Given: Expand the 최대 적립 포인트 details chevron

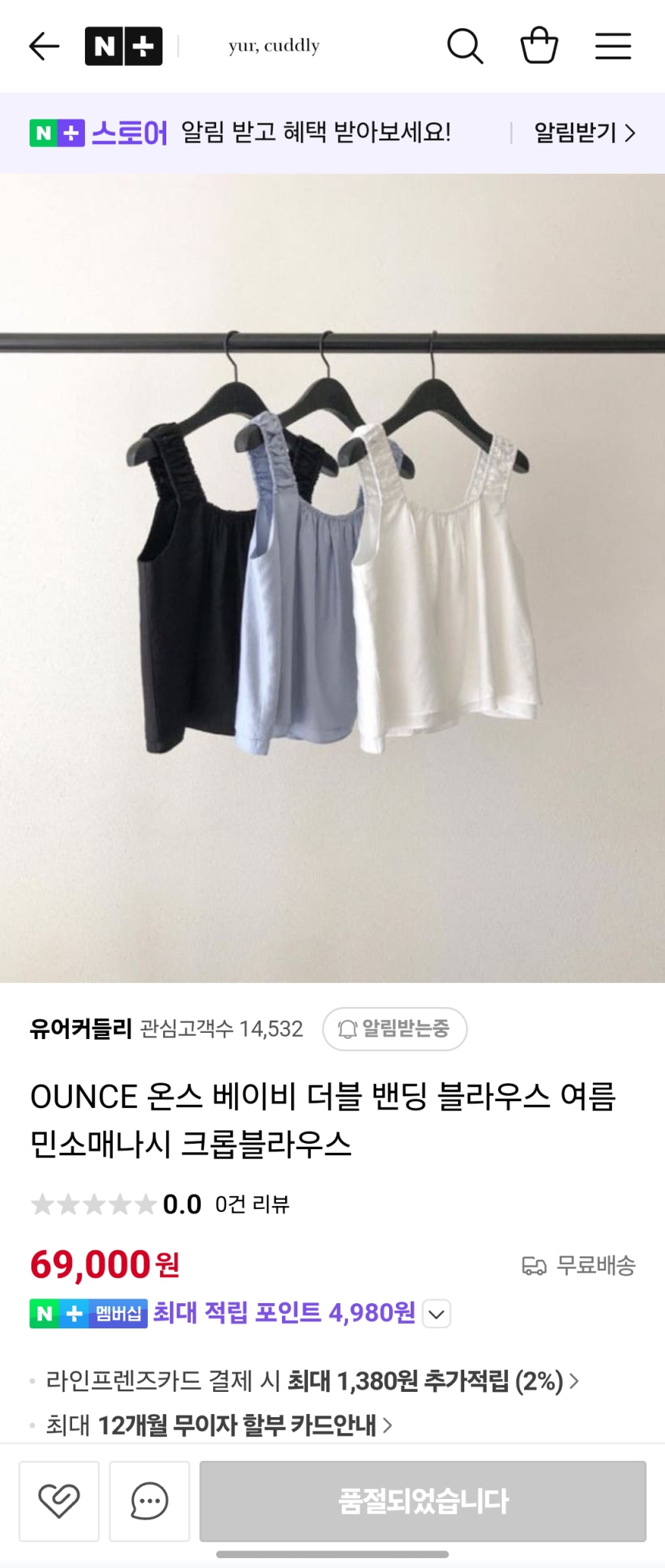Looking at the screenshot, I should point(437,1315).
